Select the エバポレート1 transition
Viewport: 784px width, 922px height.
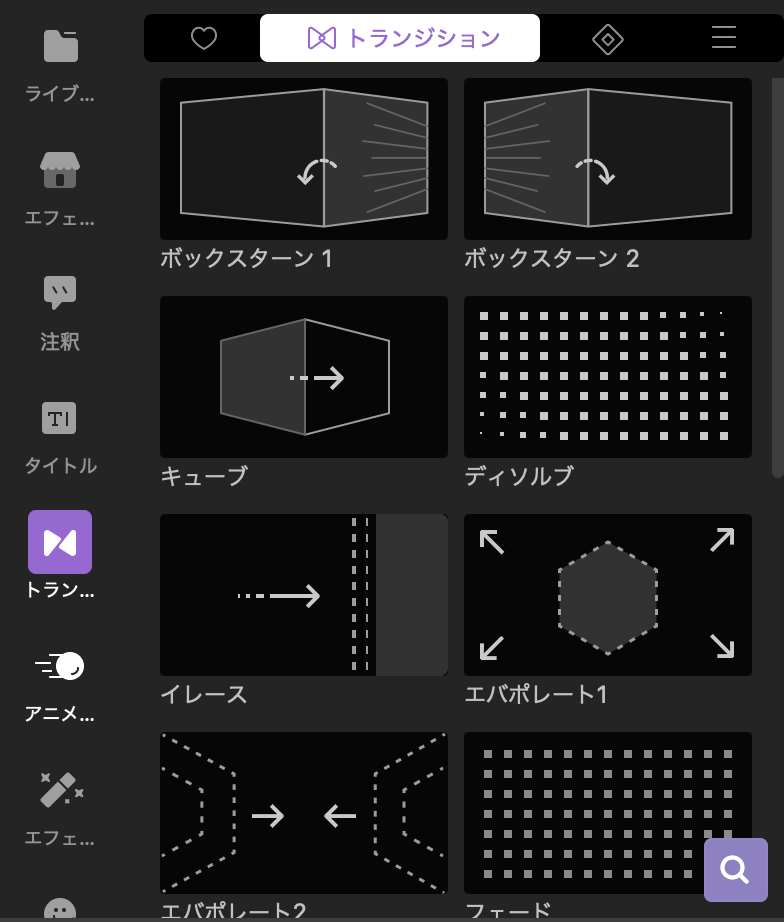click(608, 595)
